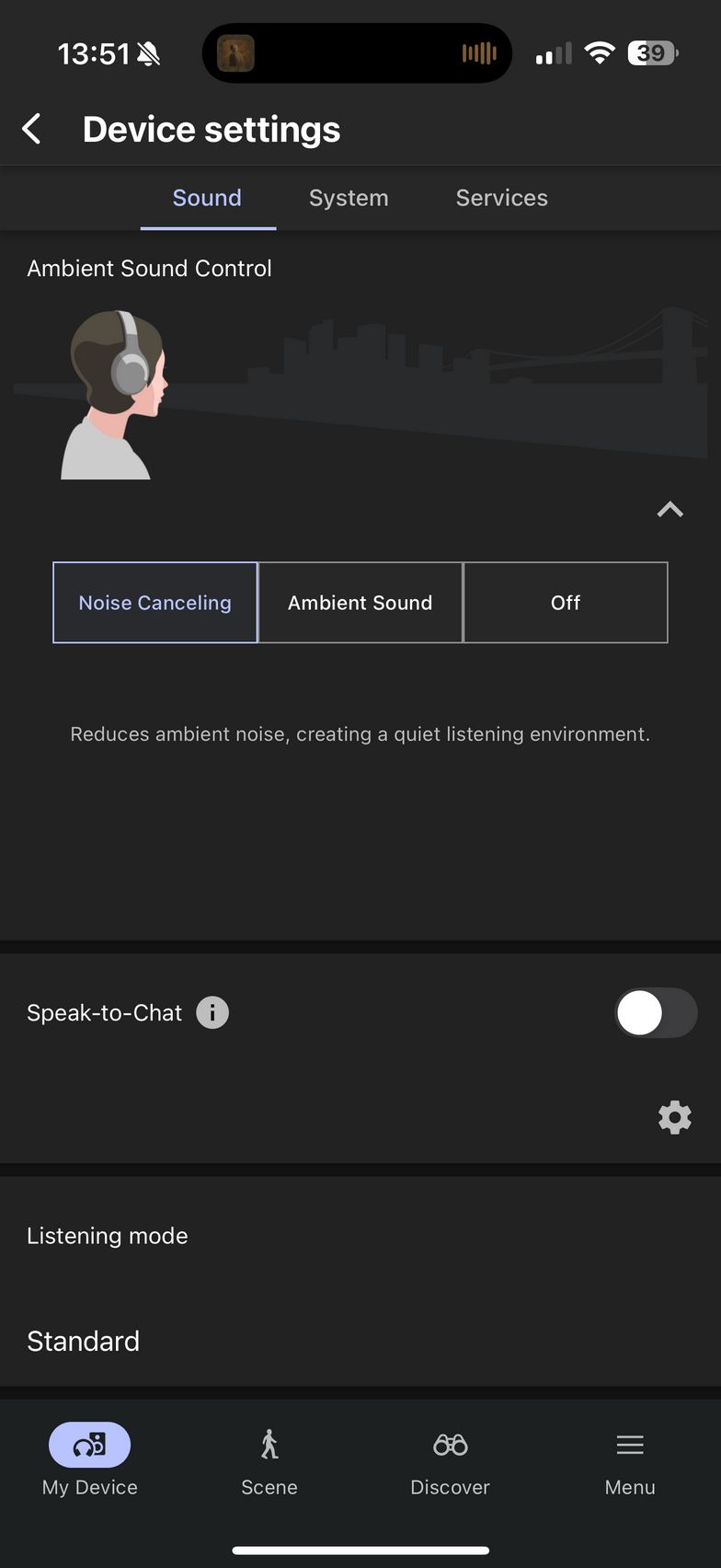
Task: Go to the Discover tab
Action: 451,1461
